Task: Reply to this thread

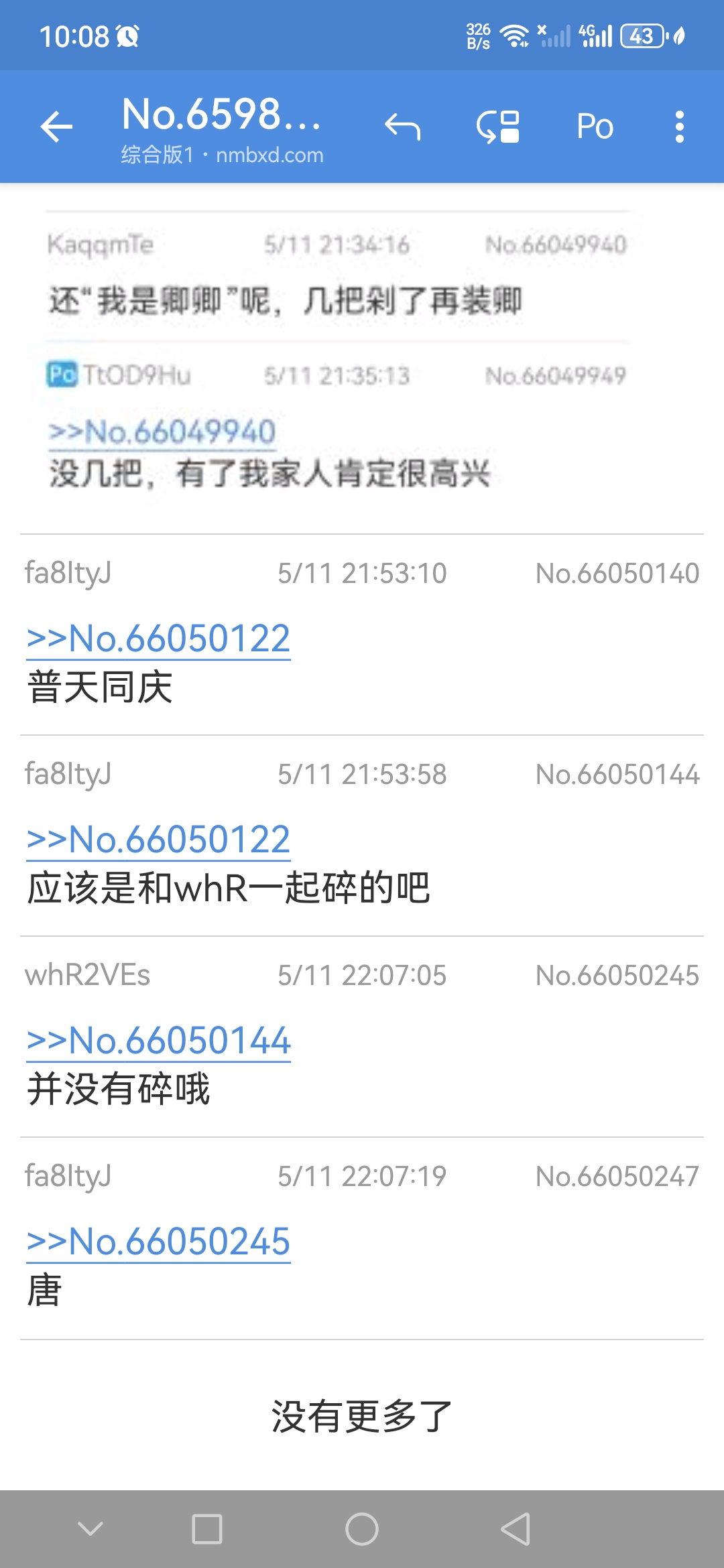Action: (x=402, y=127)
